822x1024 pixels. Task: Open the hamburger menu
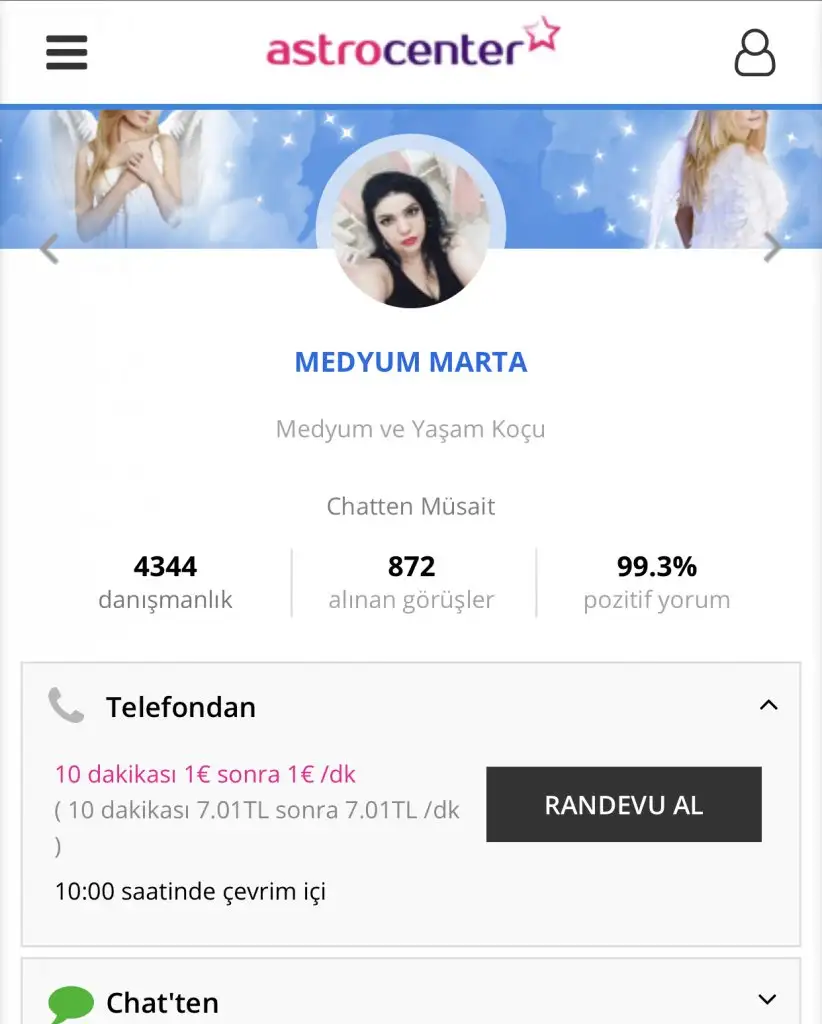[x=67, y=52]
